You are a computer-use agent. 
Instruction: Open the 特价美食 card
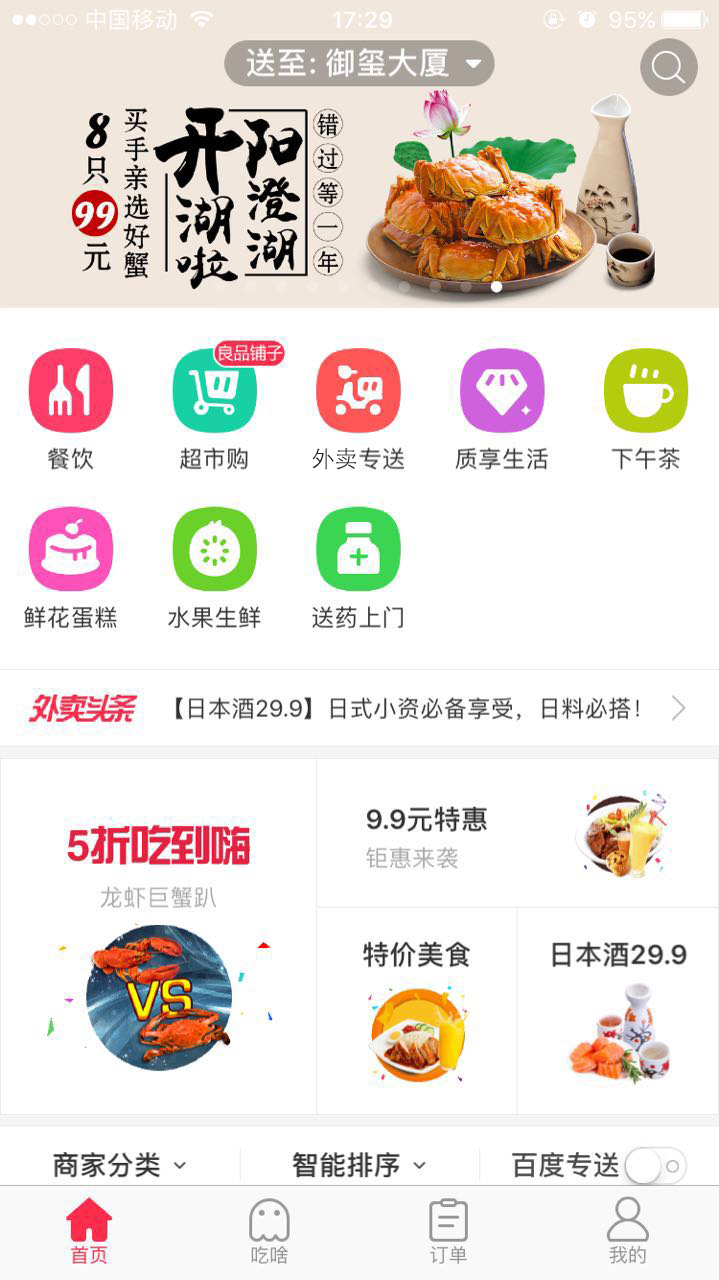pyautogui.click(x=417, y=1010)
